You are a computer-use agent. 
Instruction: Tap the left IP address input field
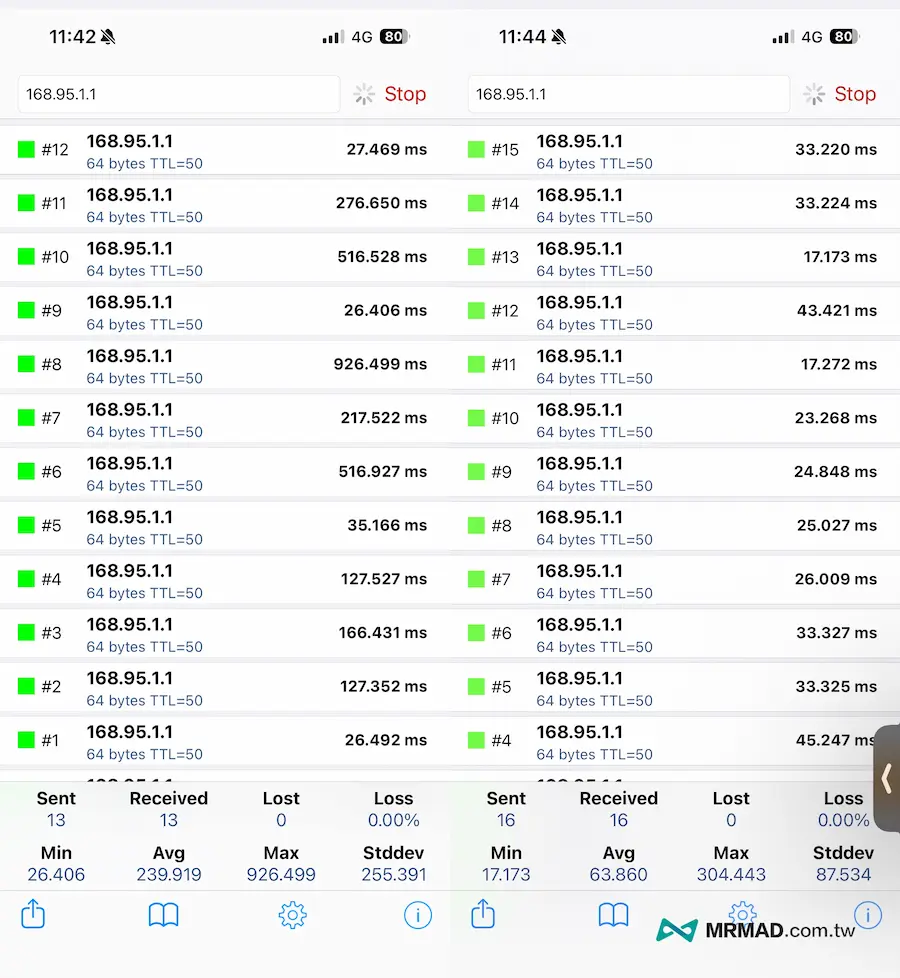click(x=178, y=94)
